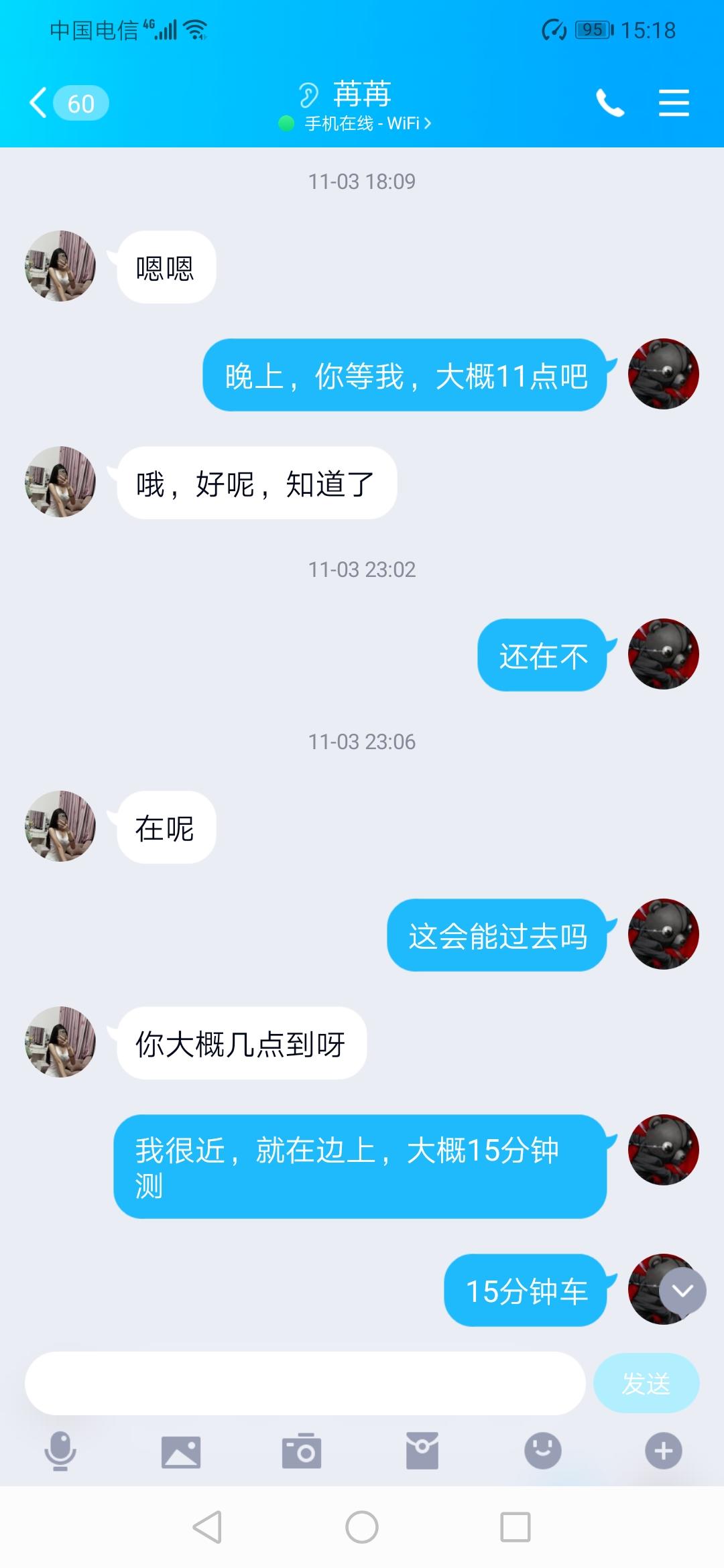Jump to the latest message with the down arrow

[682, 1291]
